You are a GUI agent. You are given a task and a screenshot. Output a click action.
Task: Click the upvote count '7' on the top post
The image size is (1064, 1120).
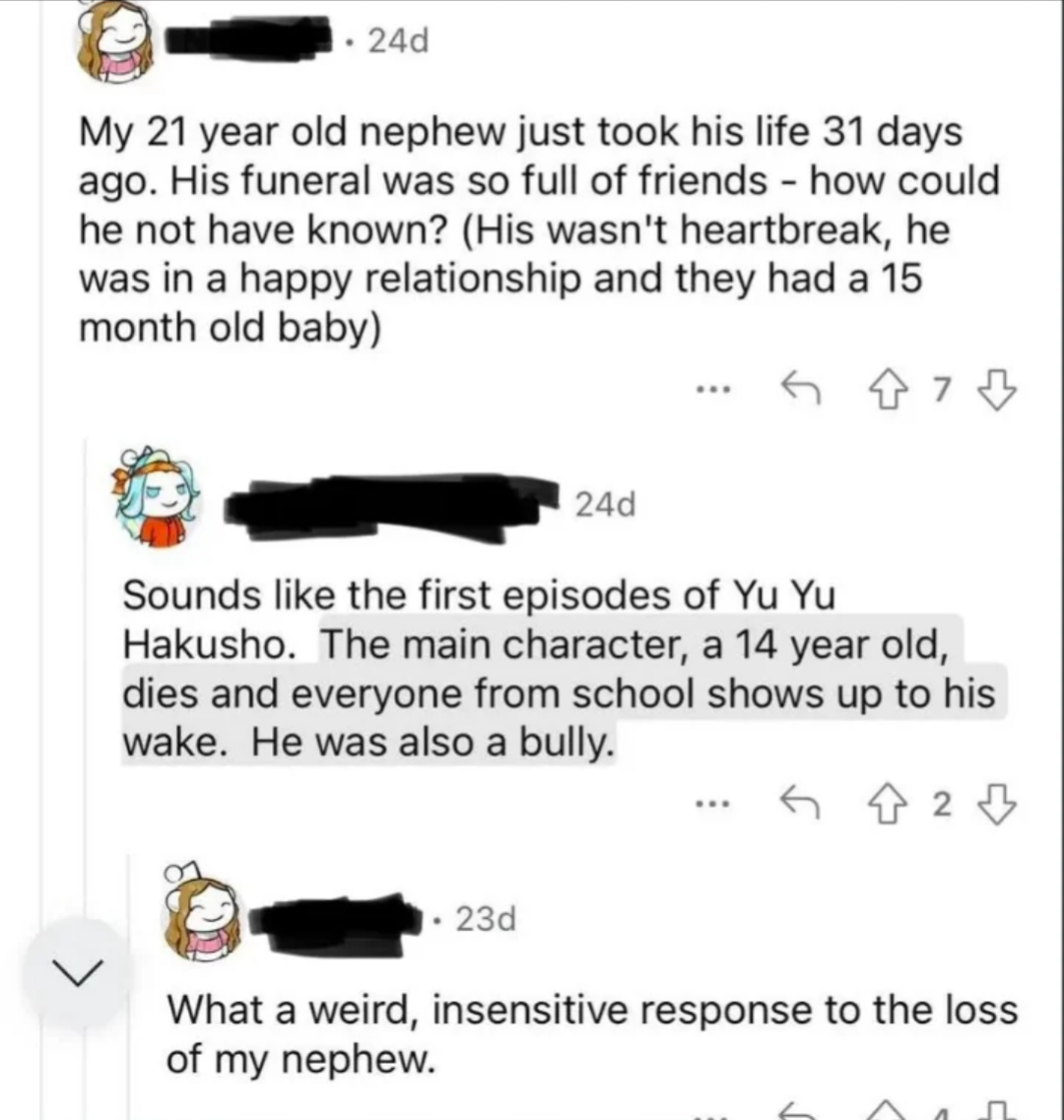tap(942, 388)
